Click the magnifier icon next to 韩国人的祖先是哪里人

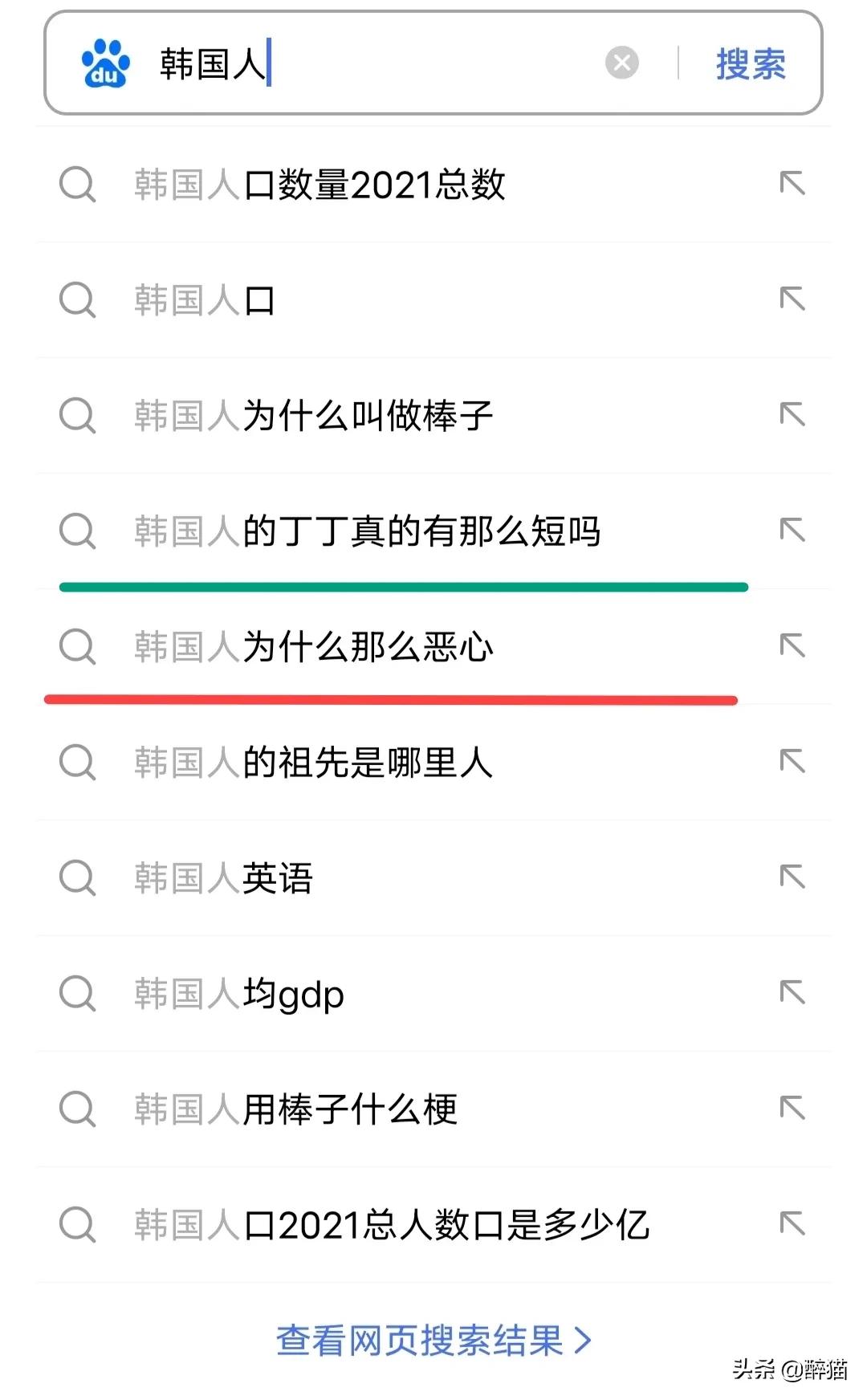77,763
